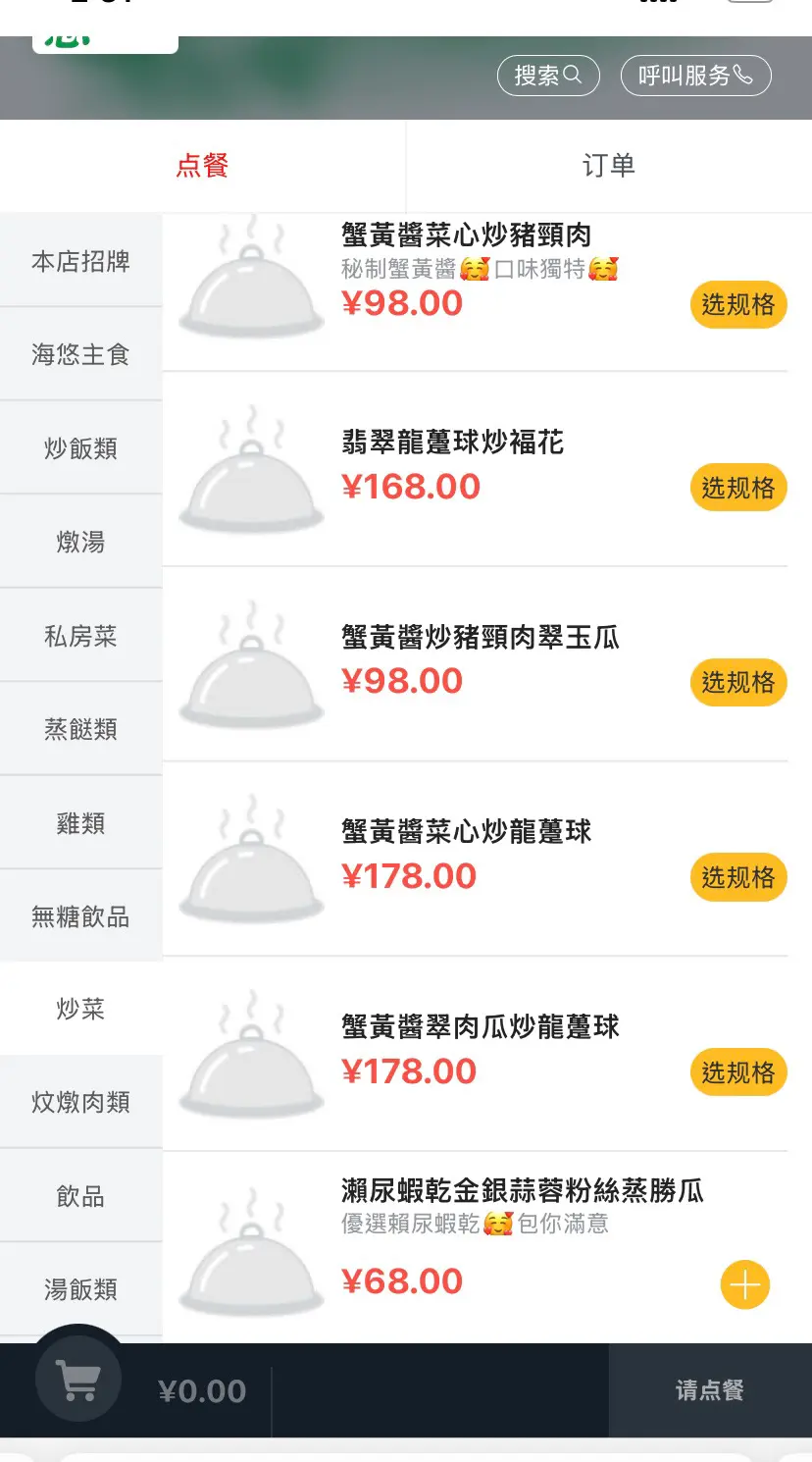
Task: Choose 选规格 for 蟹黃醬炒豬頸肉翠玉瓜
Action: 738,682
